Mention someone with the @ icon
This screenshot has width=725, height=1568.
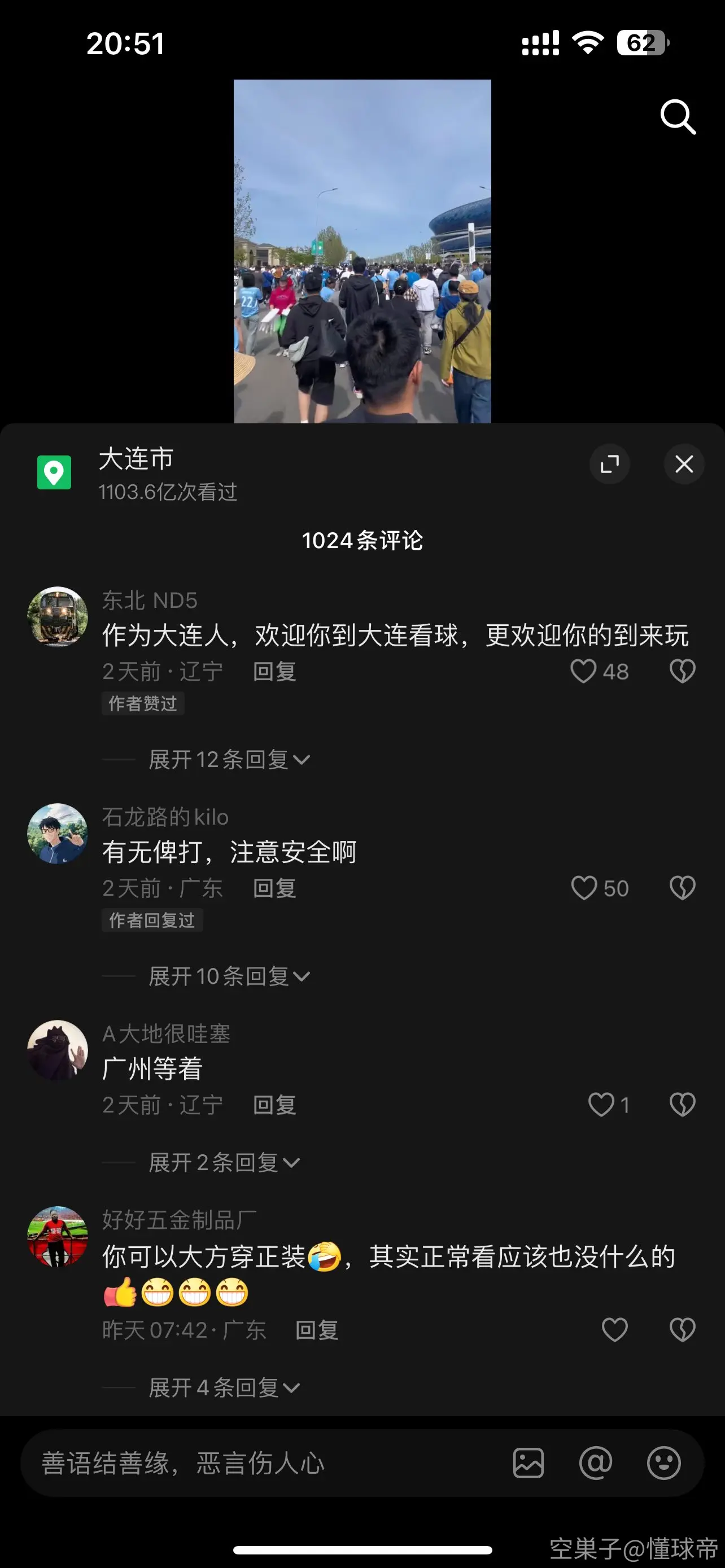pyautogui.click(x=595, y=1464)
